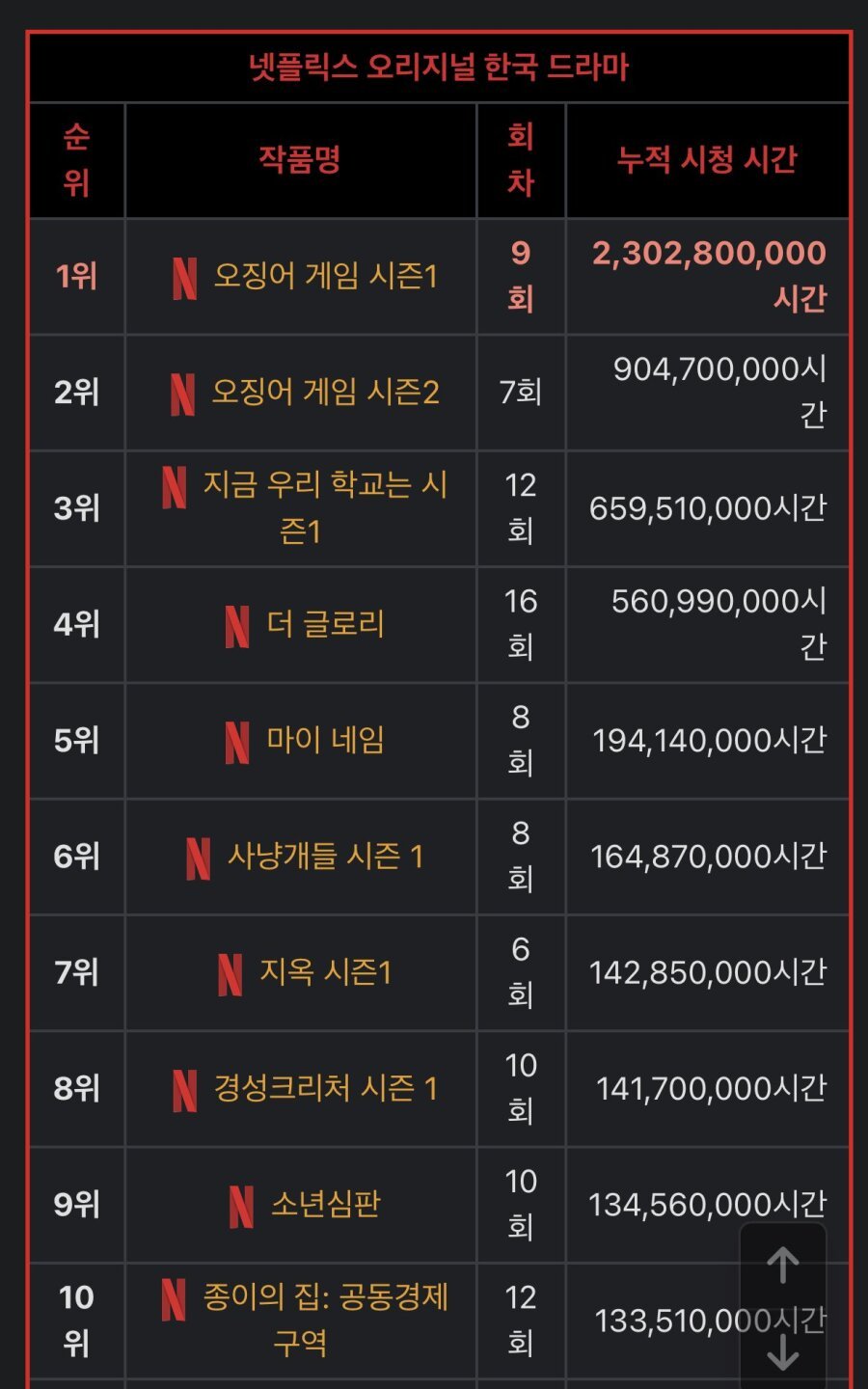Image resolution: width=868 pixels, height=1389 pixels.
Task: Open the 지옥 시즌1 link
Action: tap(325, 971)
